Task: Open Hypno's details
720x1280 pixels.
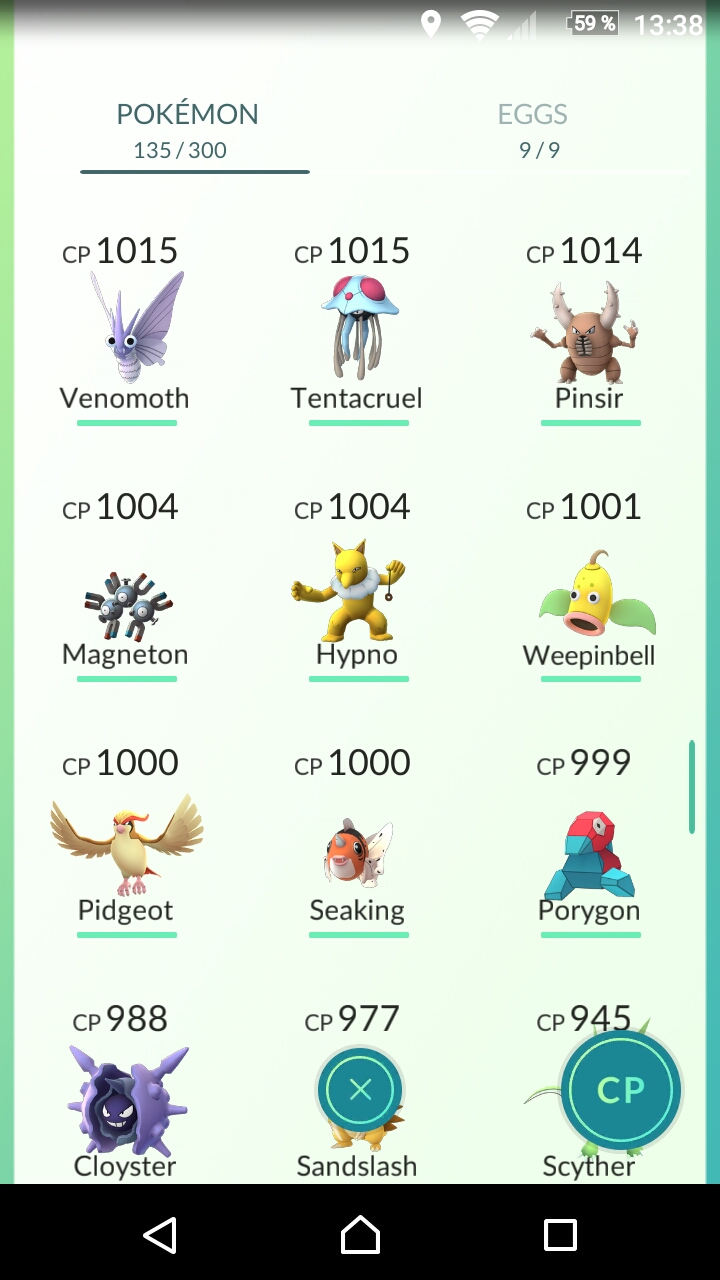Action: [358, 586]
